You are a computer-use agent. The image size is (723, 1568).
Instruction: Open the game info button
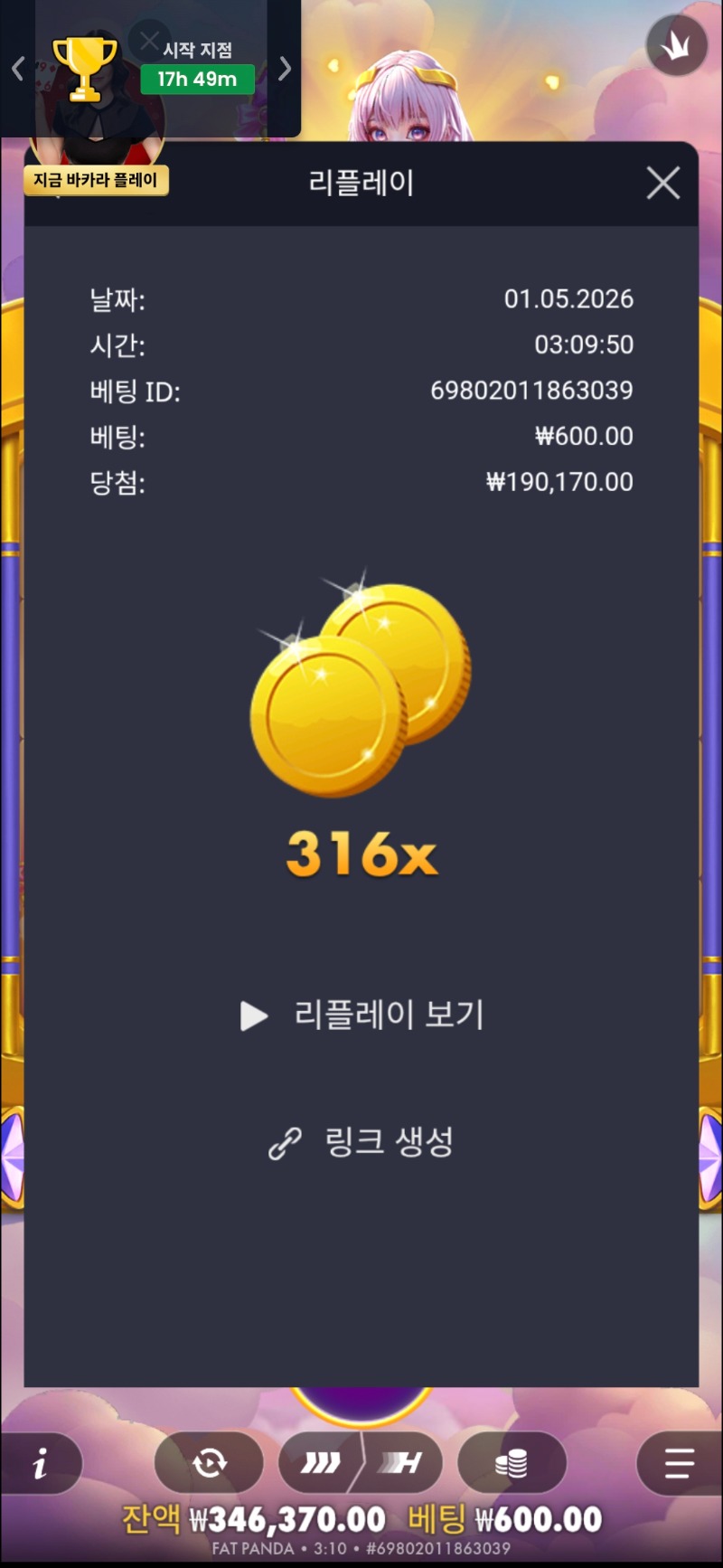click(40, 1463)
